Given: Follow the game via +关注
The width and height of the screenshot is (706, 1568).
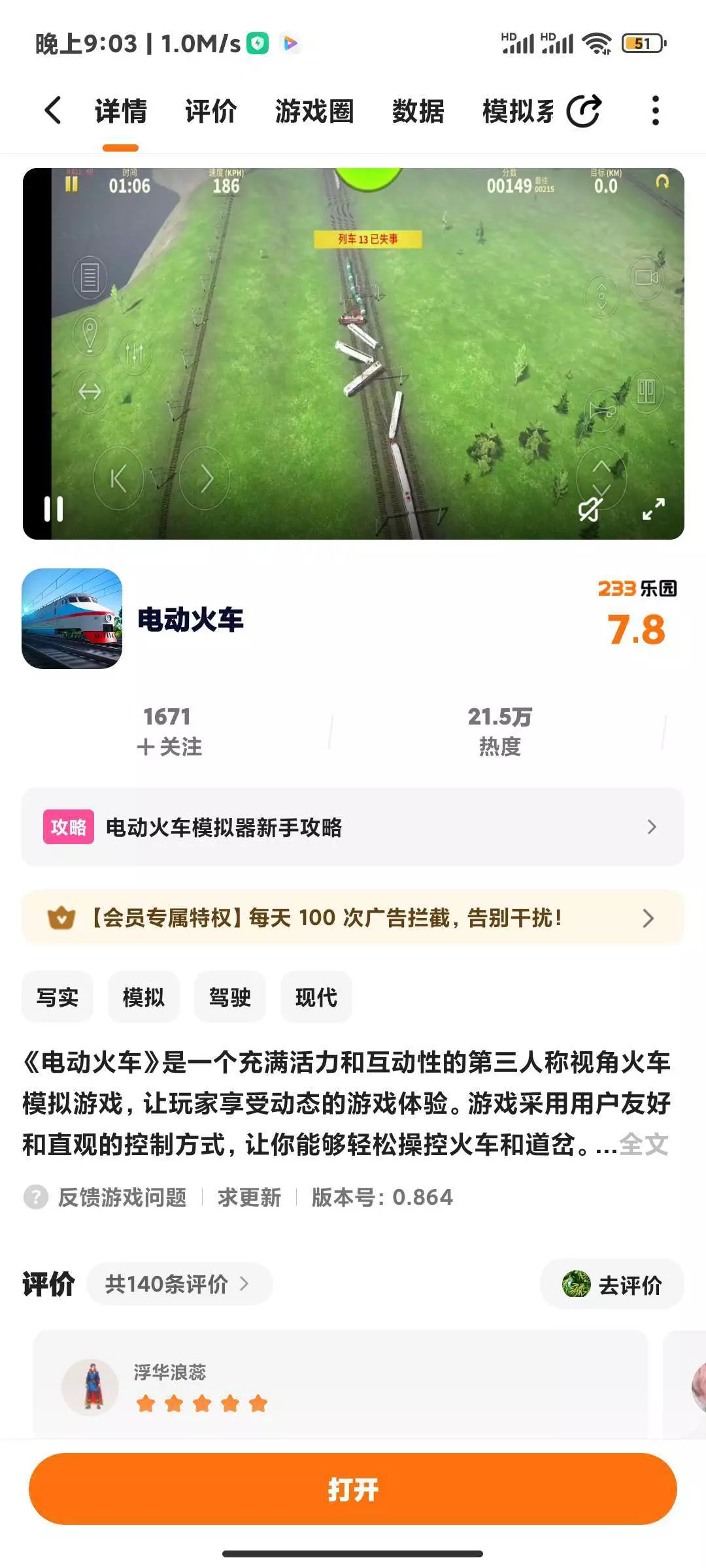Looking at the screenshot, I should (169, 746).
